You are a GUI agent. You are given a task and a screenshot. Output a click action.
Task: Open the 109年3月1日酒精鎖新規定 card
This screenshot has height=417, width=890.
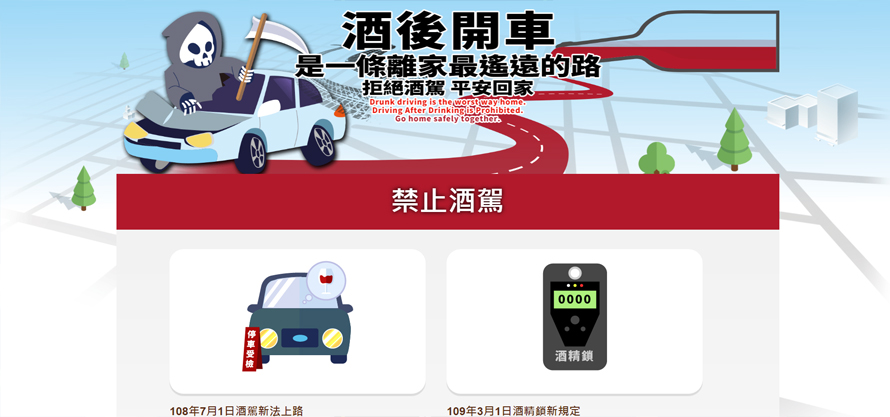point(574,322)
